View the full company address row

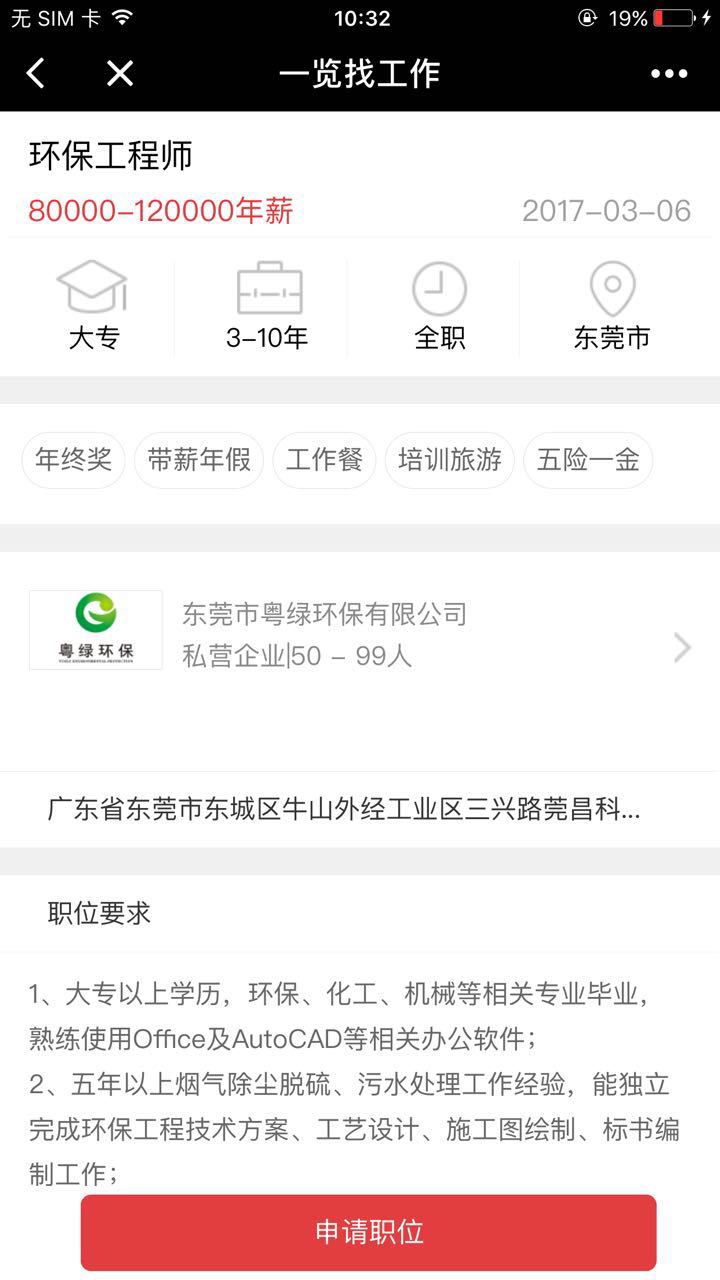click(345, 810)
